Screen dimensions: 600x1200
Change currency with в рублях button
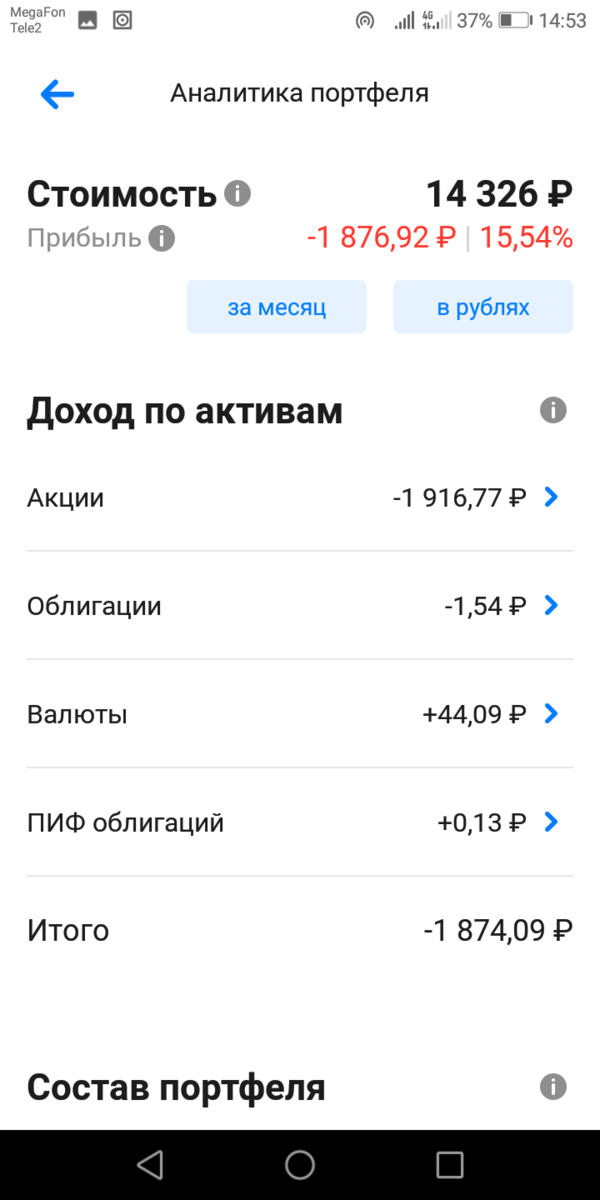coord(482,307)
